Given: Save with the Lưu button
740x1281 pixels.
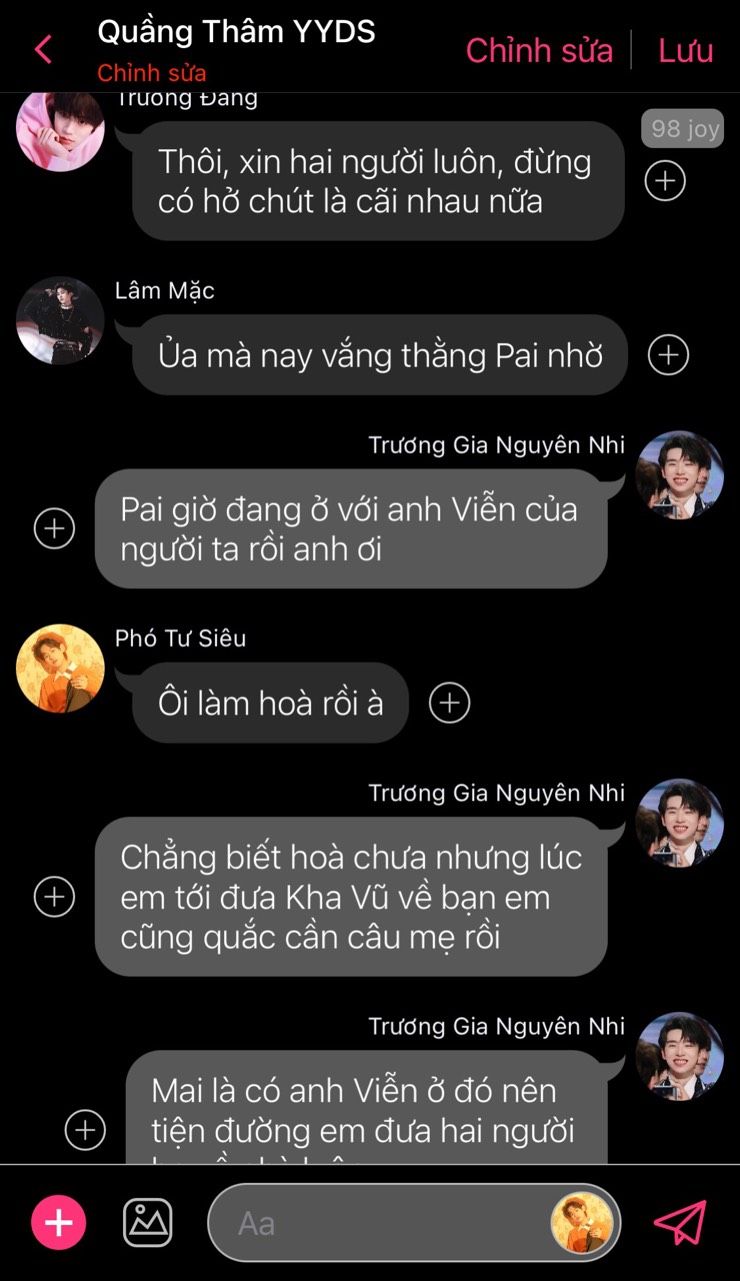Looking at the screenshot, I should (686, 50).
